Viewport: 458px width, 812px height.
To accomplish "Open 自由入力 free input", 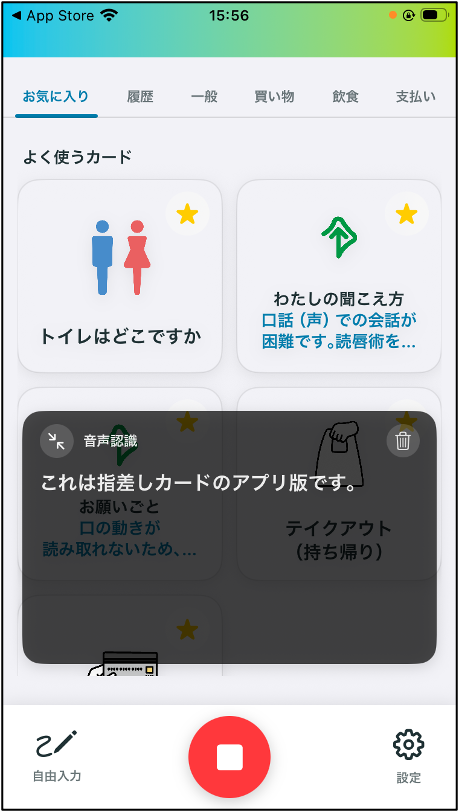I will click(56, 756).
